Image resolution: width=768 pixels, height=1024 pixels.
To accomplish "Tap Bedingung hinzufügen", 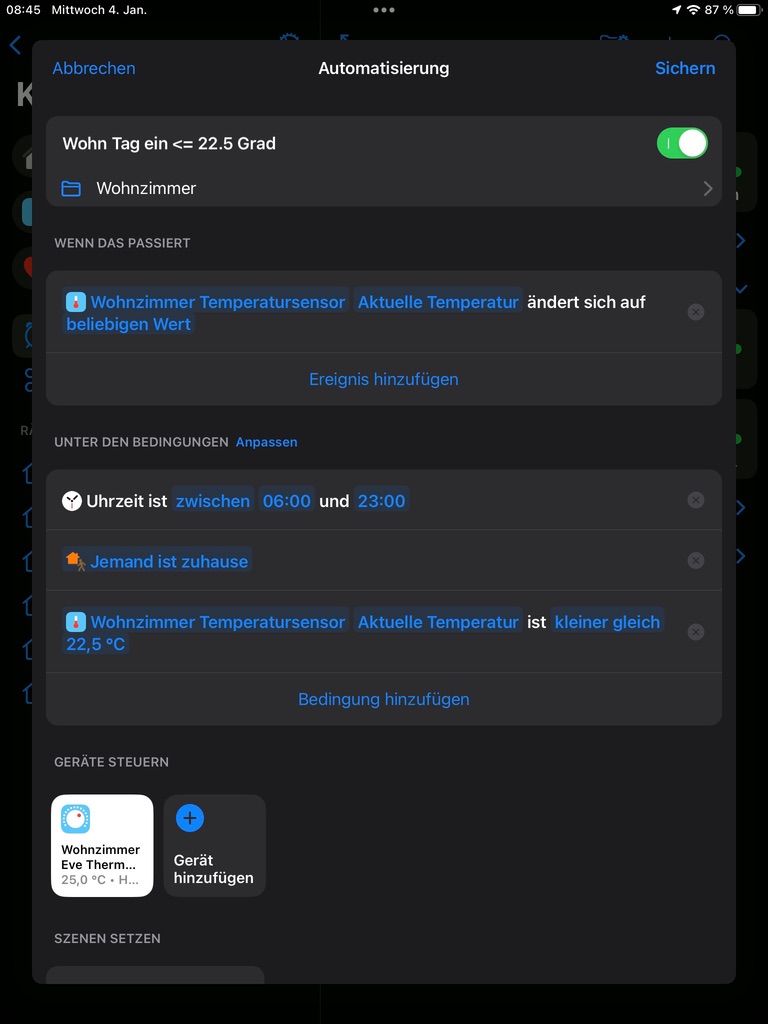I will 384,699.
